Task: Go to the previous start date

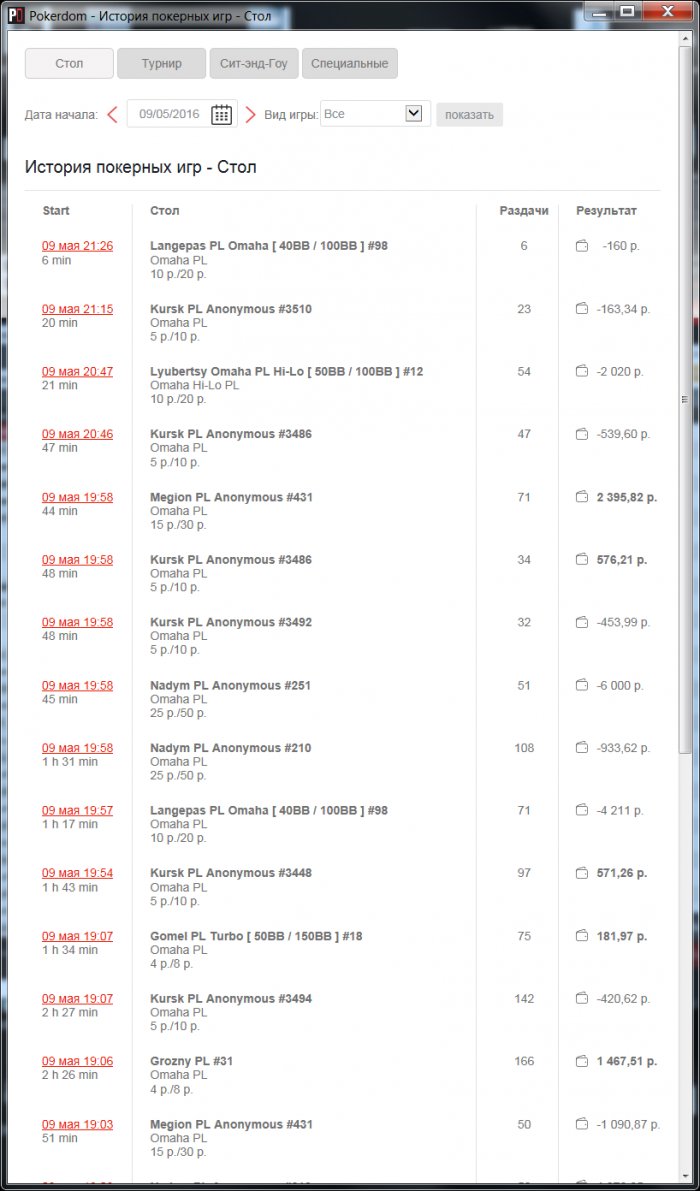Action: coord(112,115)
